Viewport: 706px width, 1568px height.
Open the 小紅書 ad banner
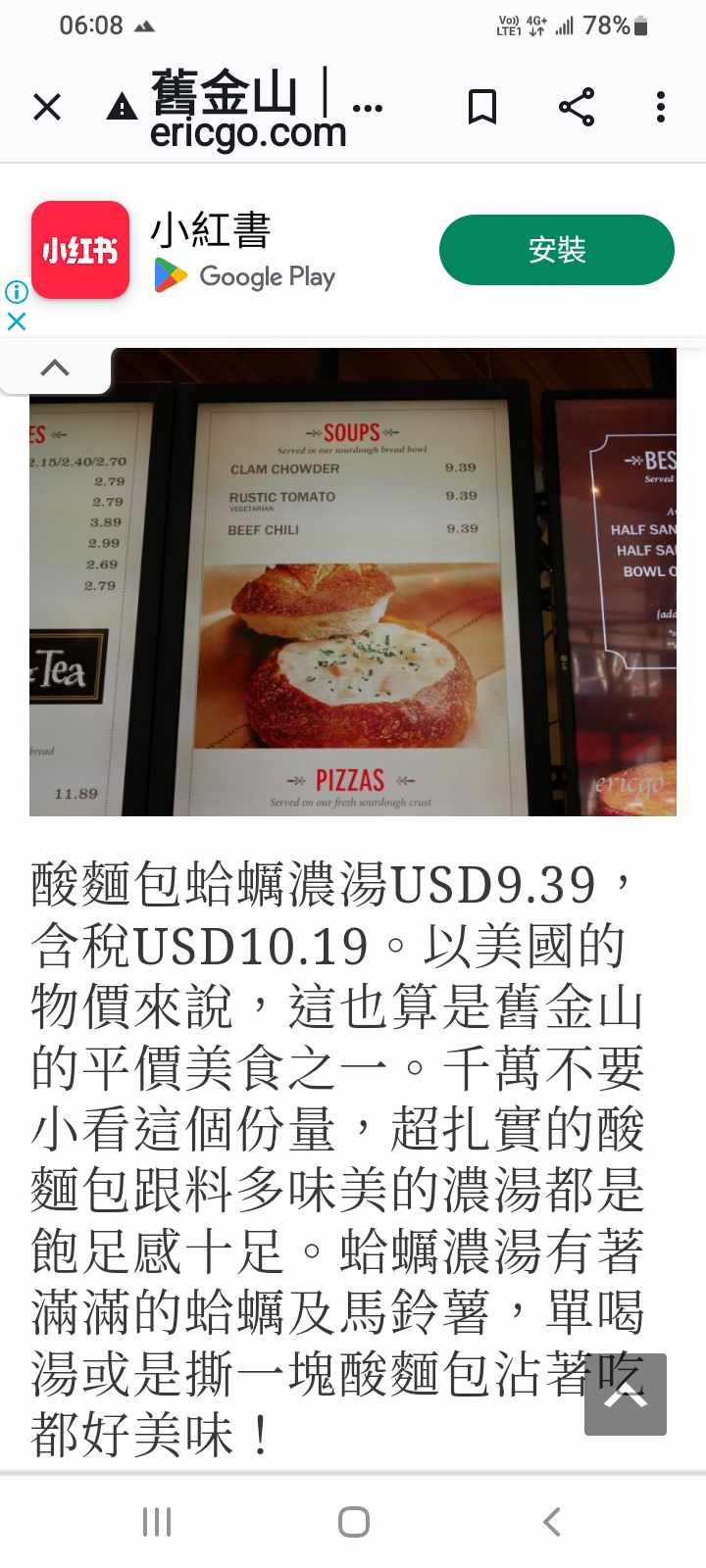245,251
